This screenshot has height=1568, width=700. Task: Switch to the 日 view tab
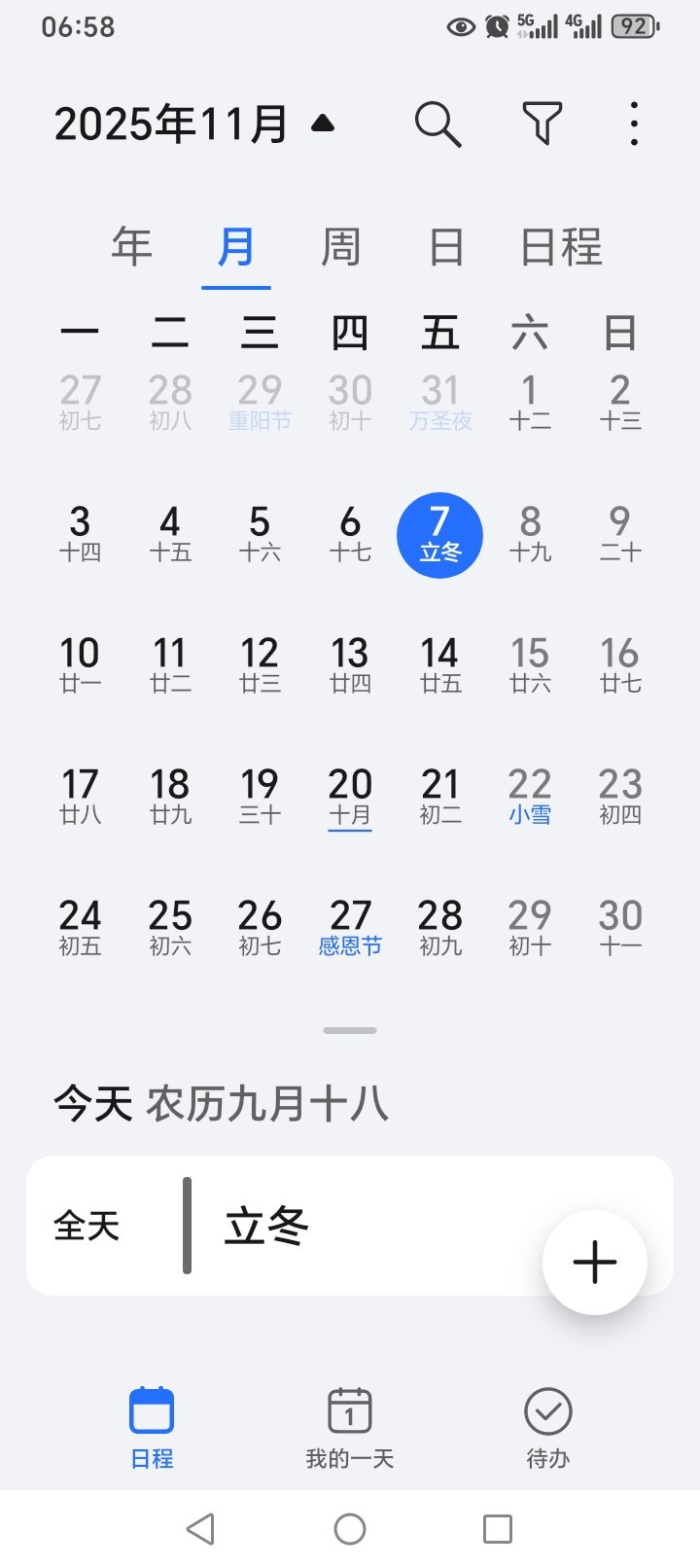(x=446, y=247)
